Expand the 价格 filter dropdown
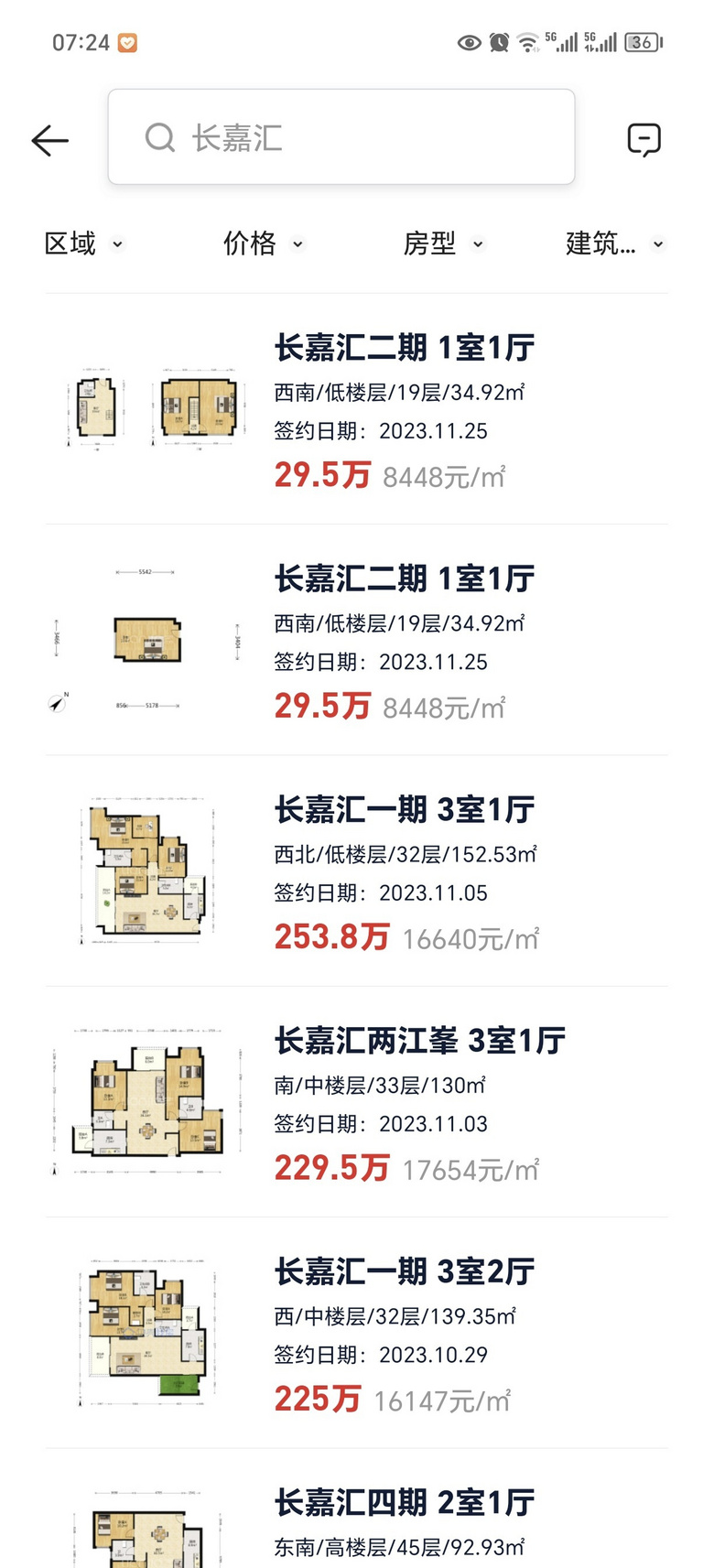 263,243
